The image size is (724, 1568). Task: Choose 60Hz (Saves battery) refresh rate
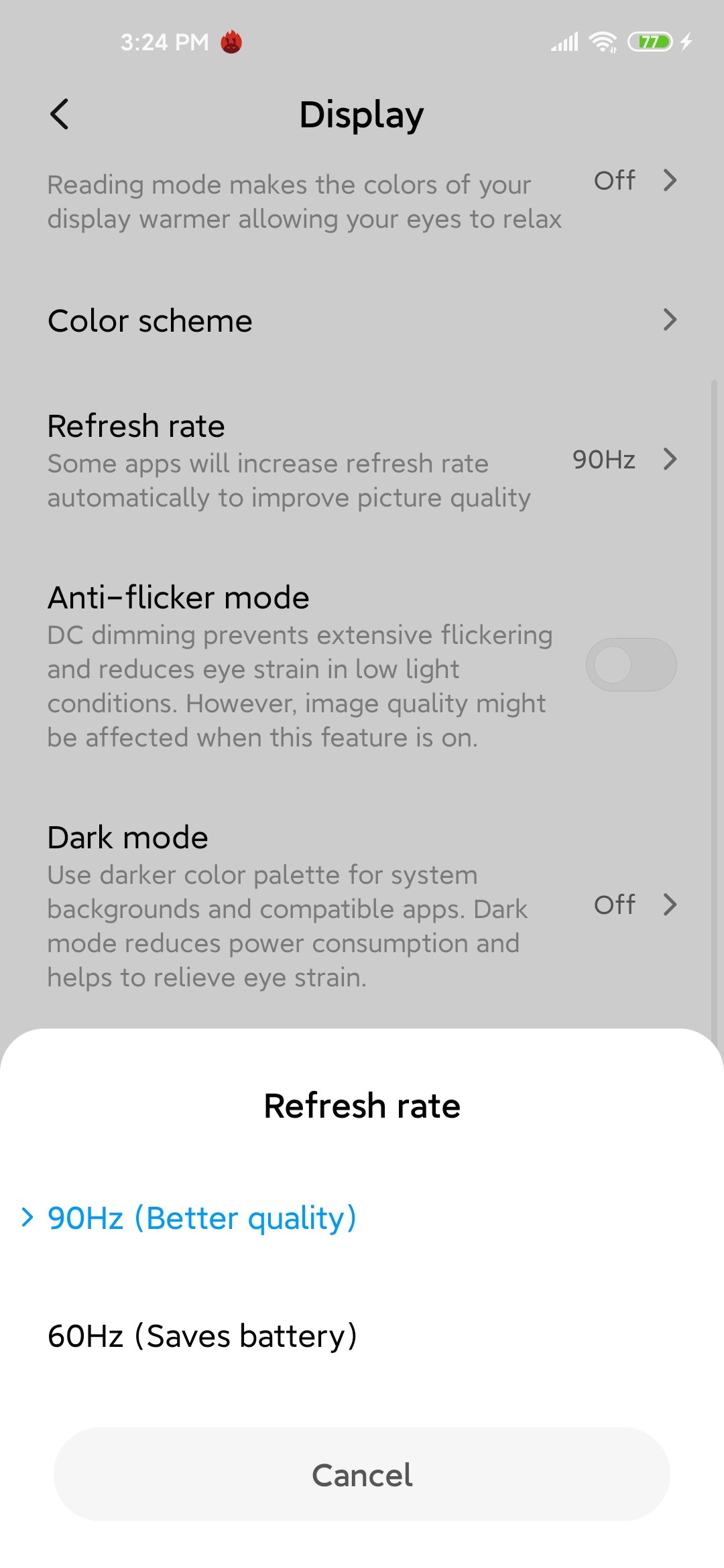pos(362,1335)
